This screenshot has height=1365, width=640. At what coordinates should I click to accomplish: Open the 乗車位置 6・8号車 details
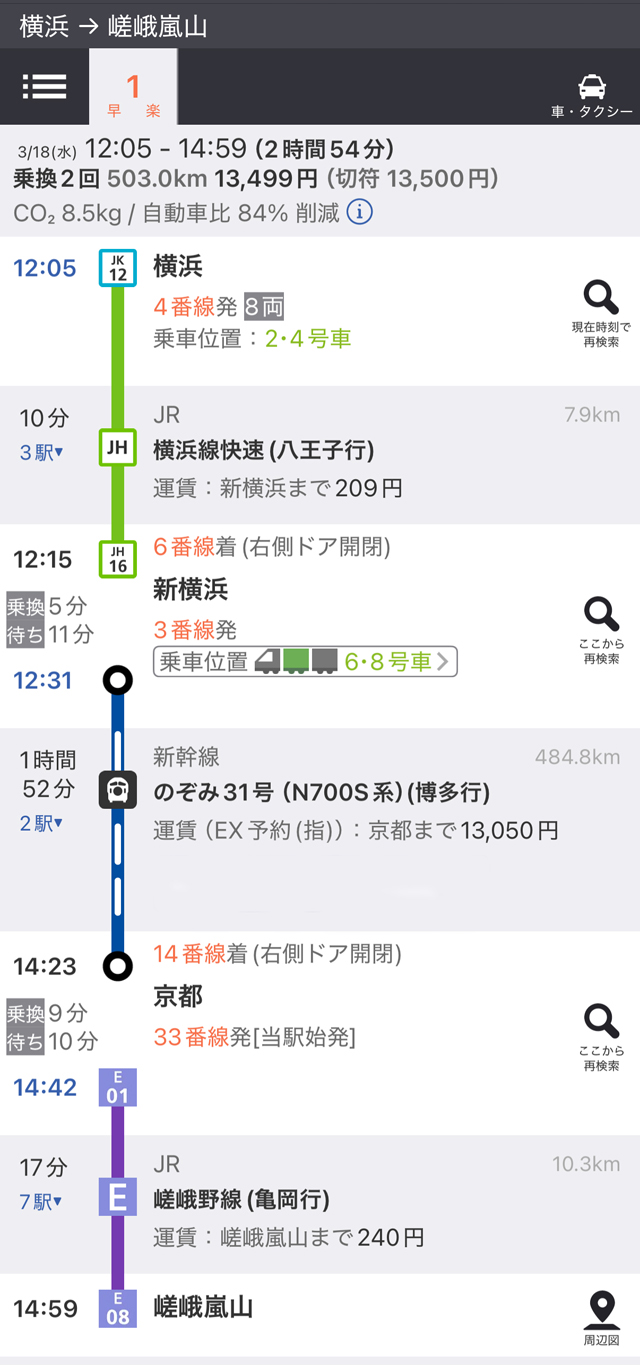[305, 662]
